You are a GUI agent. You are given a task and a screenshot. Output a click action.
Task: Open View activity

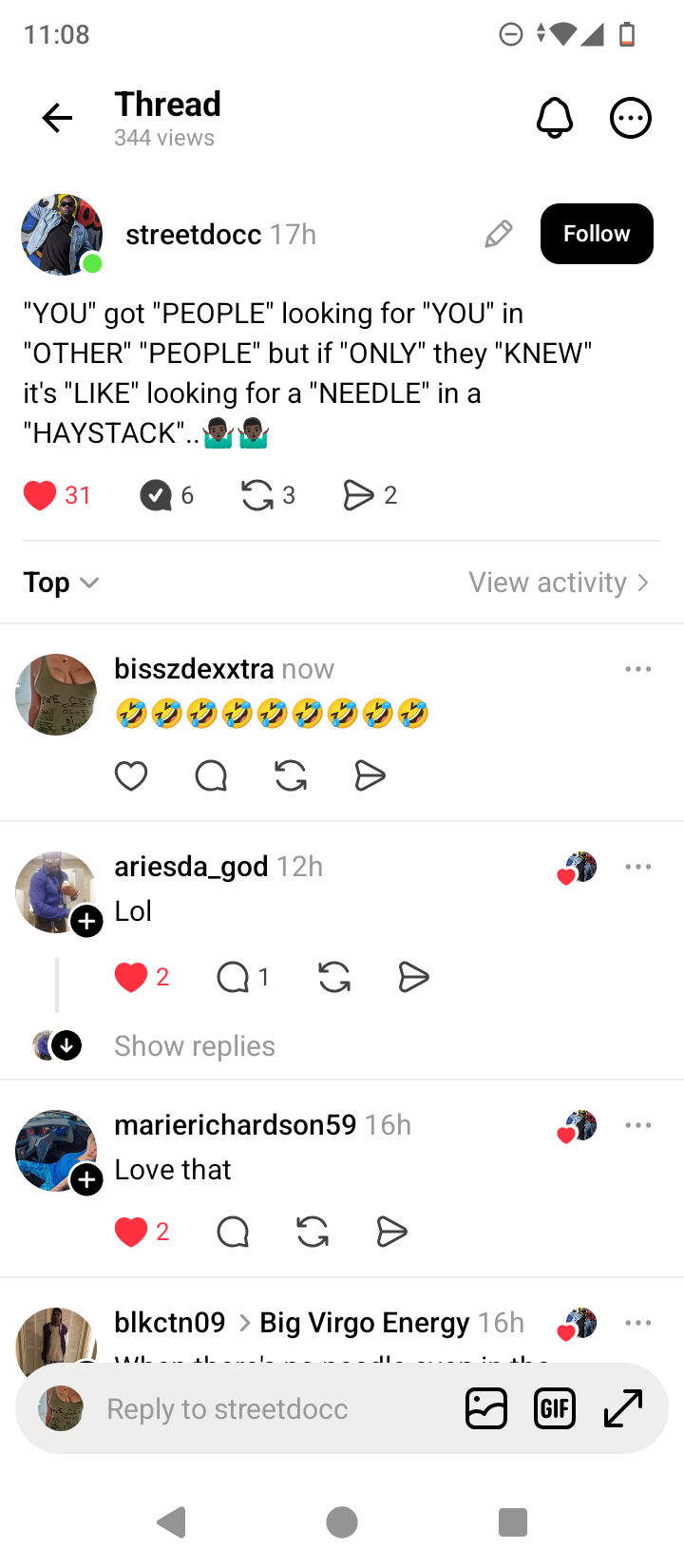pos(559,583)
